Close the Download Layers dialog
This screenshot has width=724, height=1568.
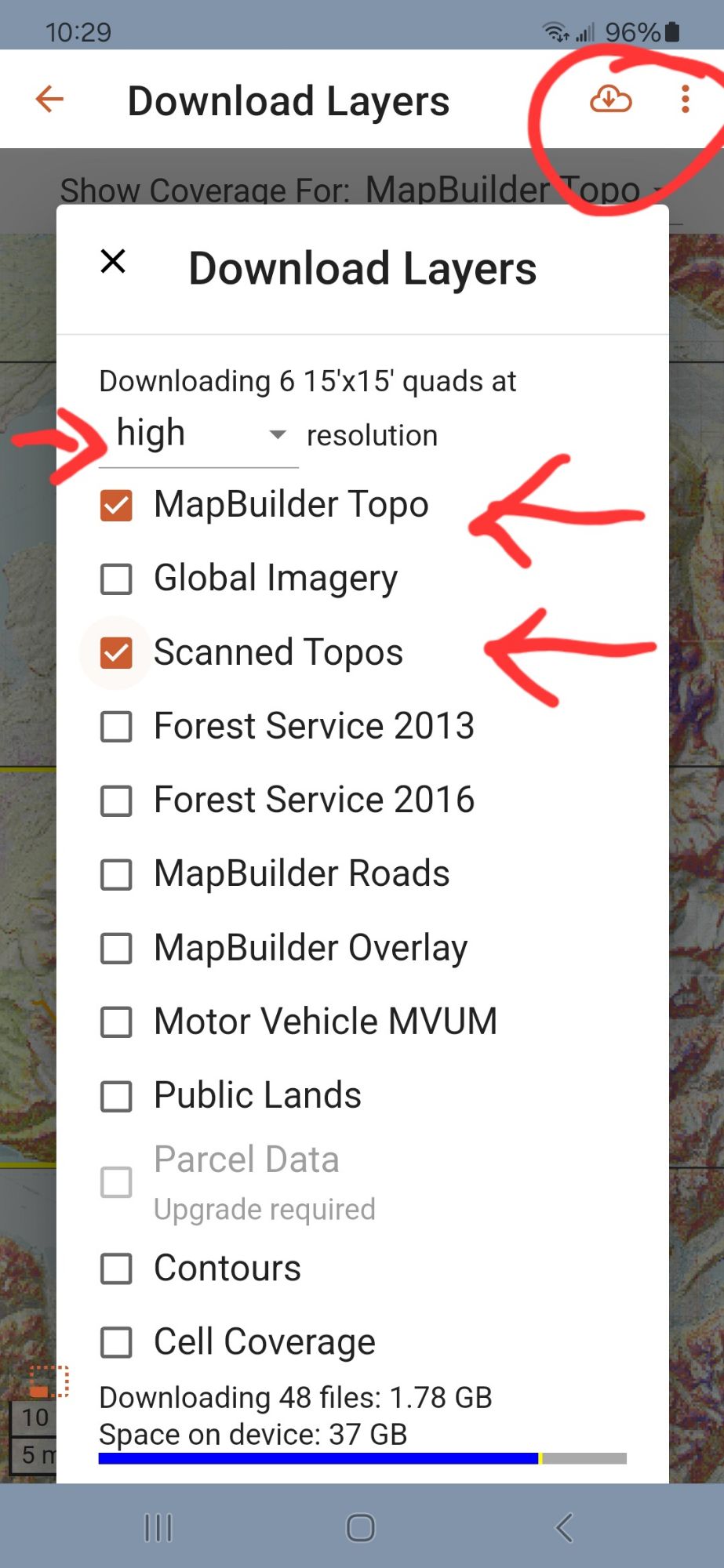pos(114,261)
